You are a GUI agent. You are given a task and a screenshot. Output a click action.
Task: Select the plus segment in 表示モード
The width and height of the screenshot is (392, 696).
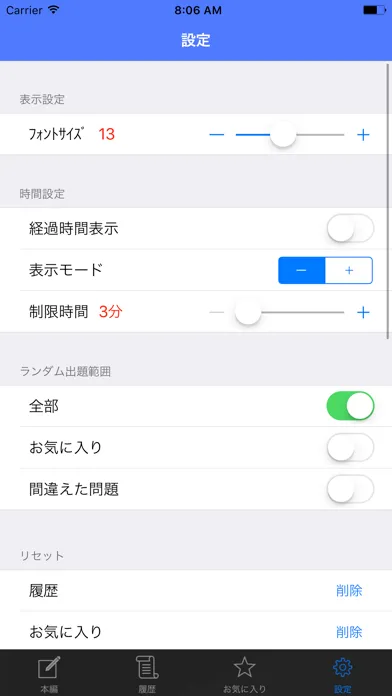[x=349, y=270]
